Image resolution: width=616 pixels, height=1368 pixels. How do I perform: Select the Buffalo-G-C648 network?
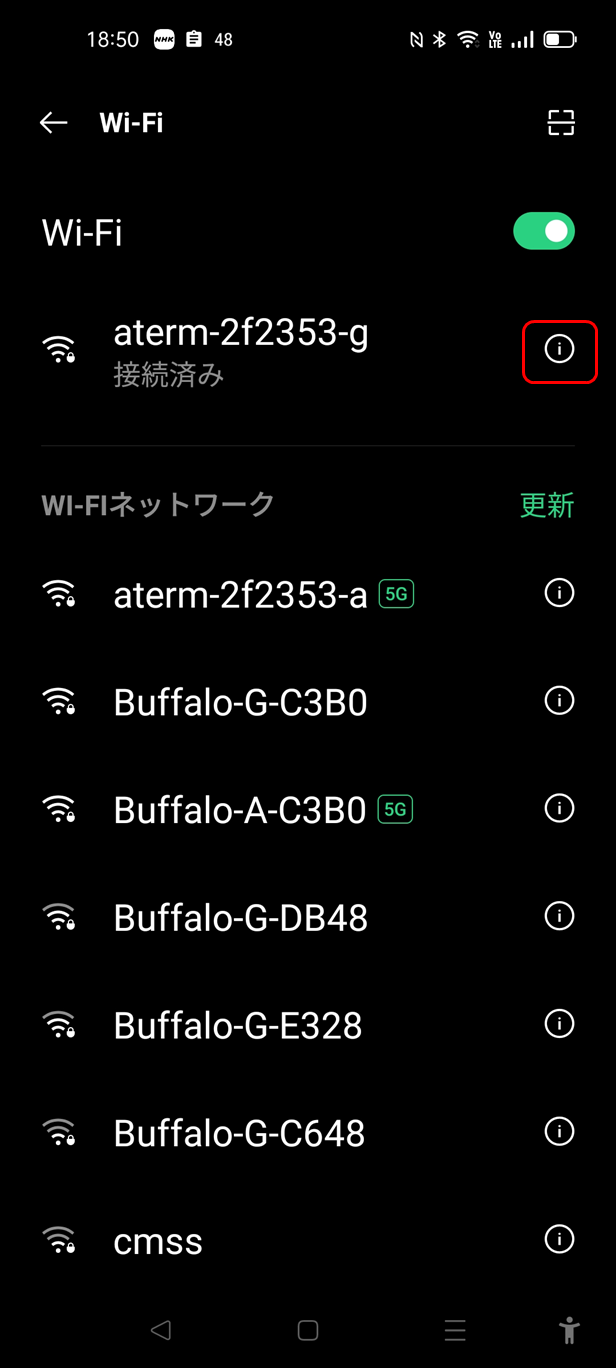point(239,1133)
